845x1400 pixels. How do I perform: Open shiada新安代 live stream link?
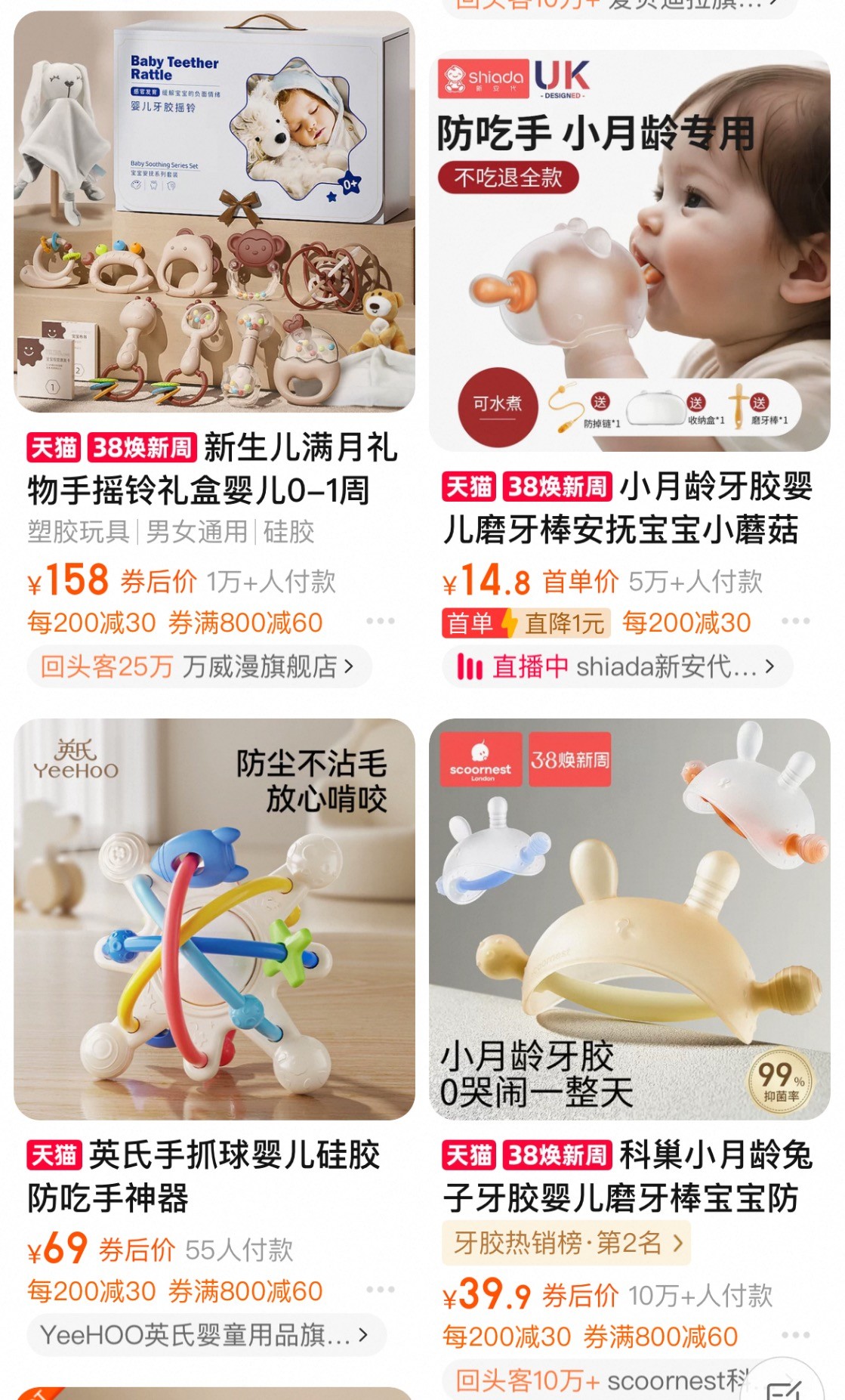pos(617,666)
